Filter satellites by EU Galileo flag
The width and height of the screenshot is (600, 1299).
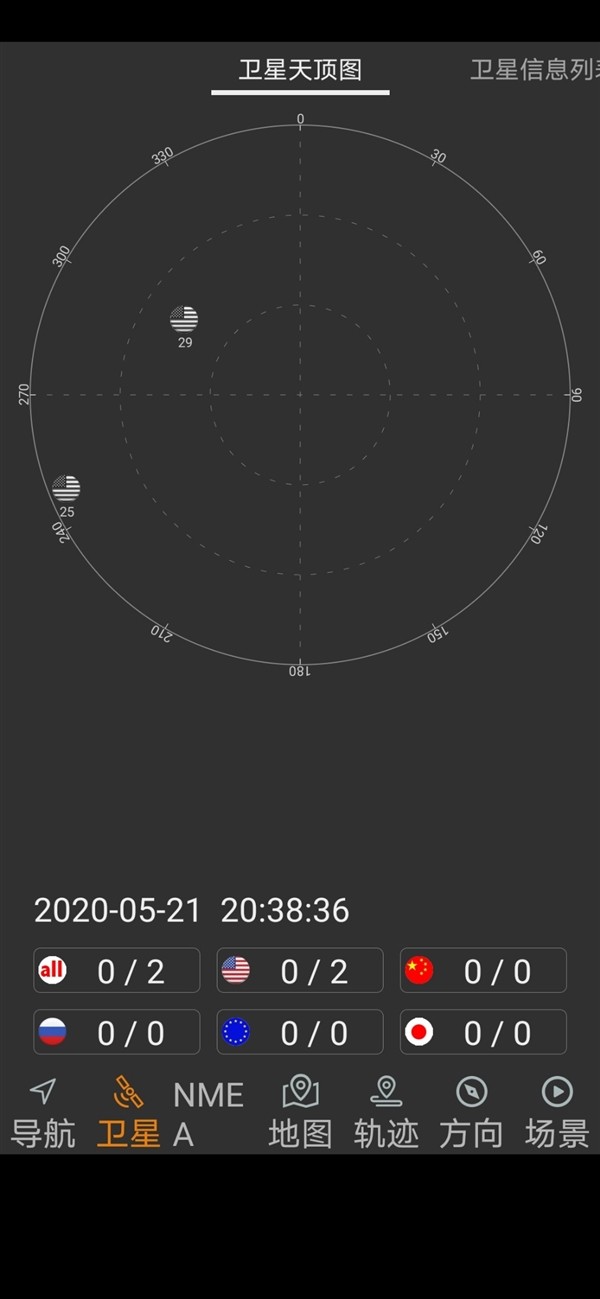pyautogui.click(x=299, y=1032)
